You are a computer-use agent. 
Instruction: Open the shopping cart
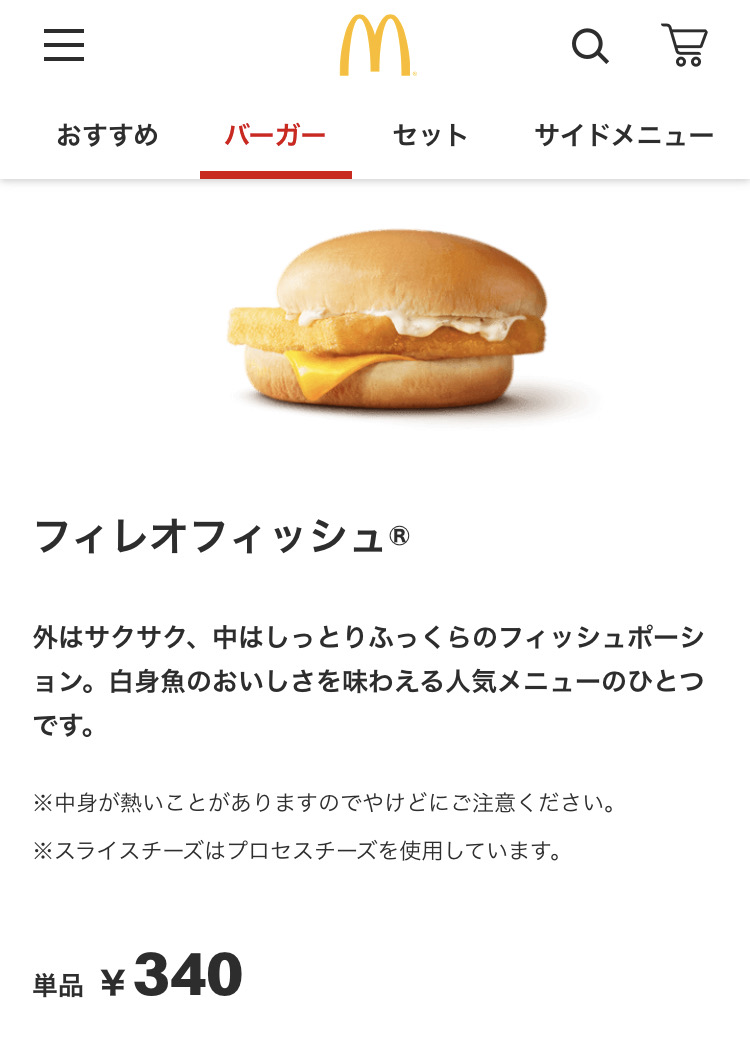685,46
